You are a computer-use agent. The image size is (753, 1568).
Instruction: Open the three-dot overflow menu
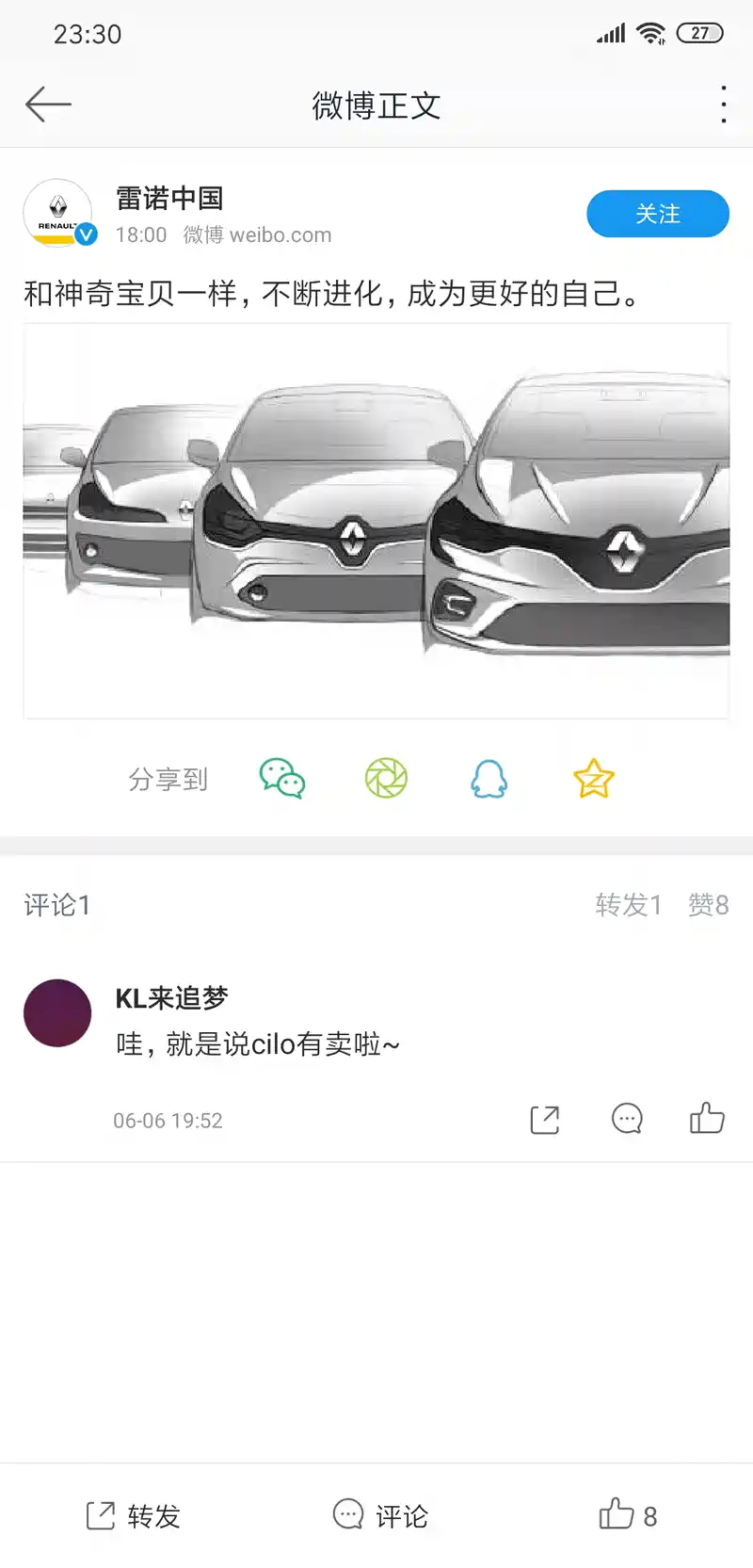(723, 105)
